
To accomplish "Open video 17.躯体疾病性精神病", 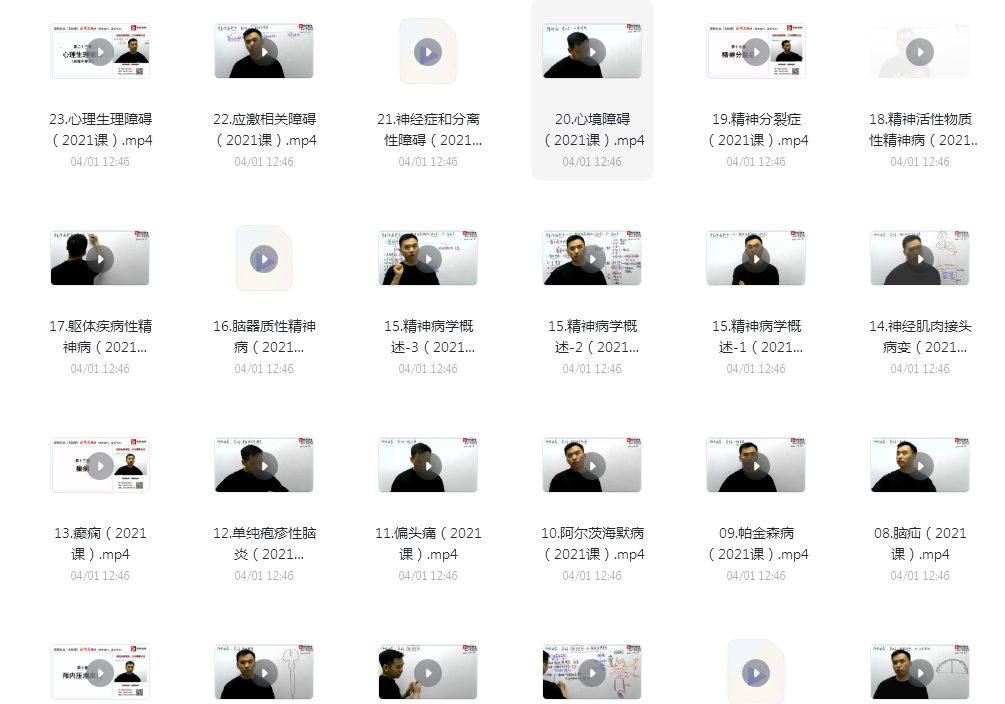I will (x=100, y=259).
